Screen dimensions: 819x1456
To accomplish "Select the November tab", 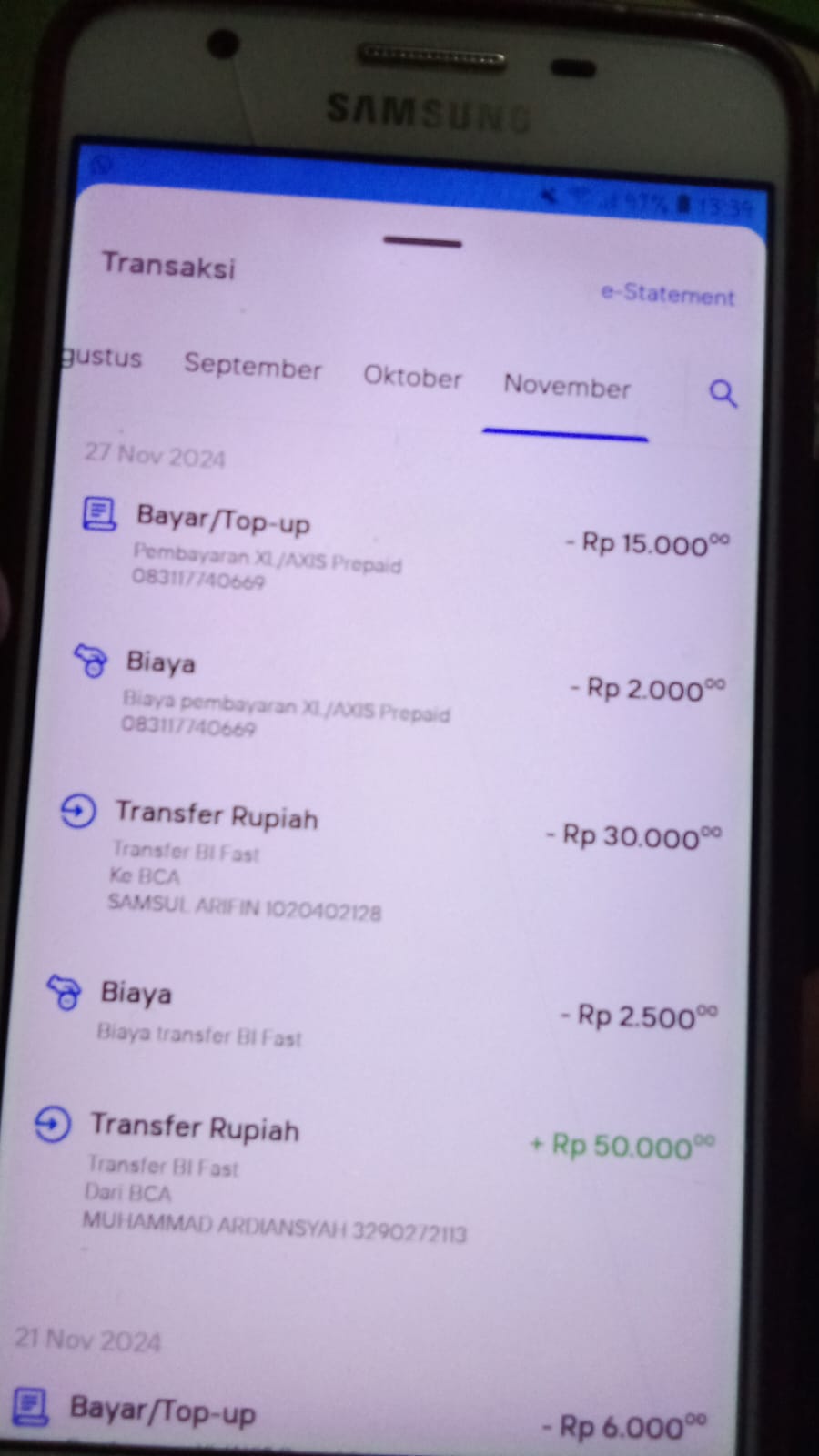I will click(566, 387).
